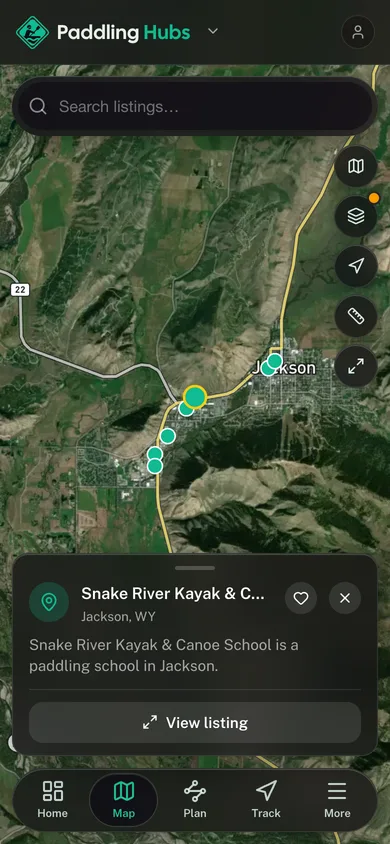Favorite Snake River Kayak listing

(x=301, y=598)
